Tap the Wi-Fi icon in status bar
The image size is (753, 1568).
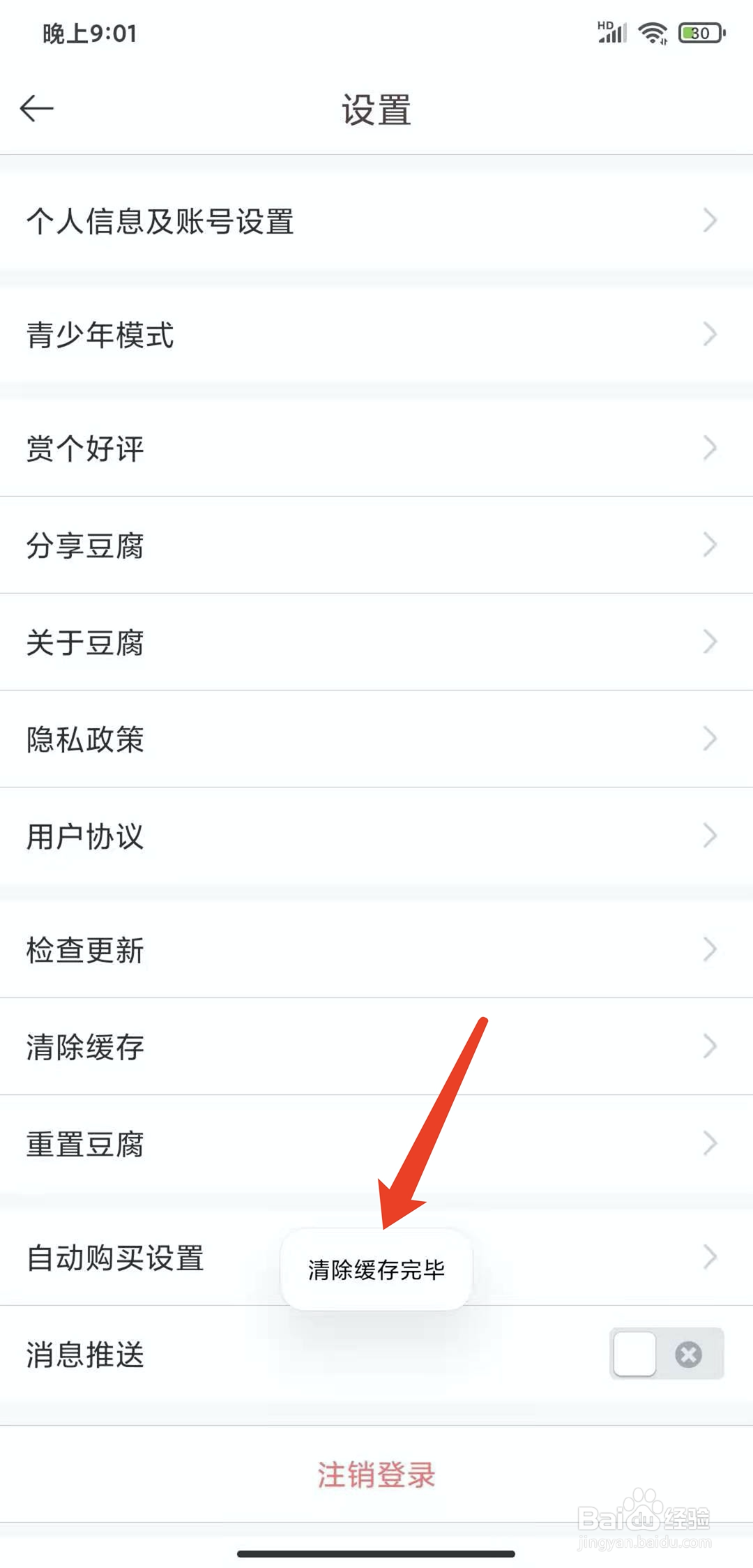pos(653,32)
